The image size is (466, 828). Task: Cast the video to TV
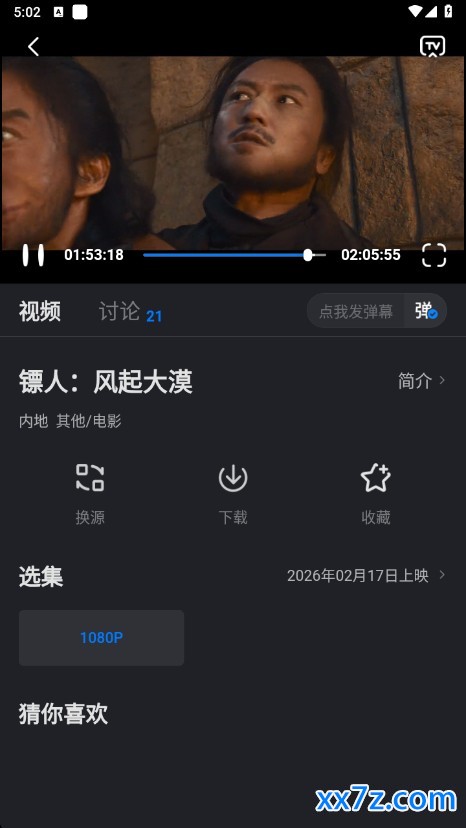pyautogui.click(x=432, y=46)
